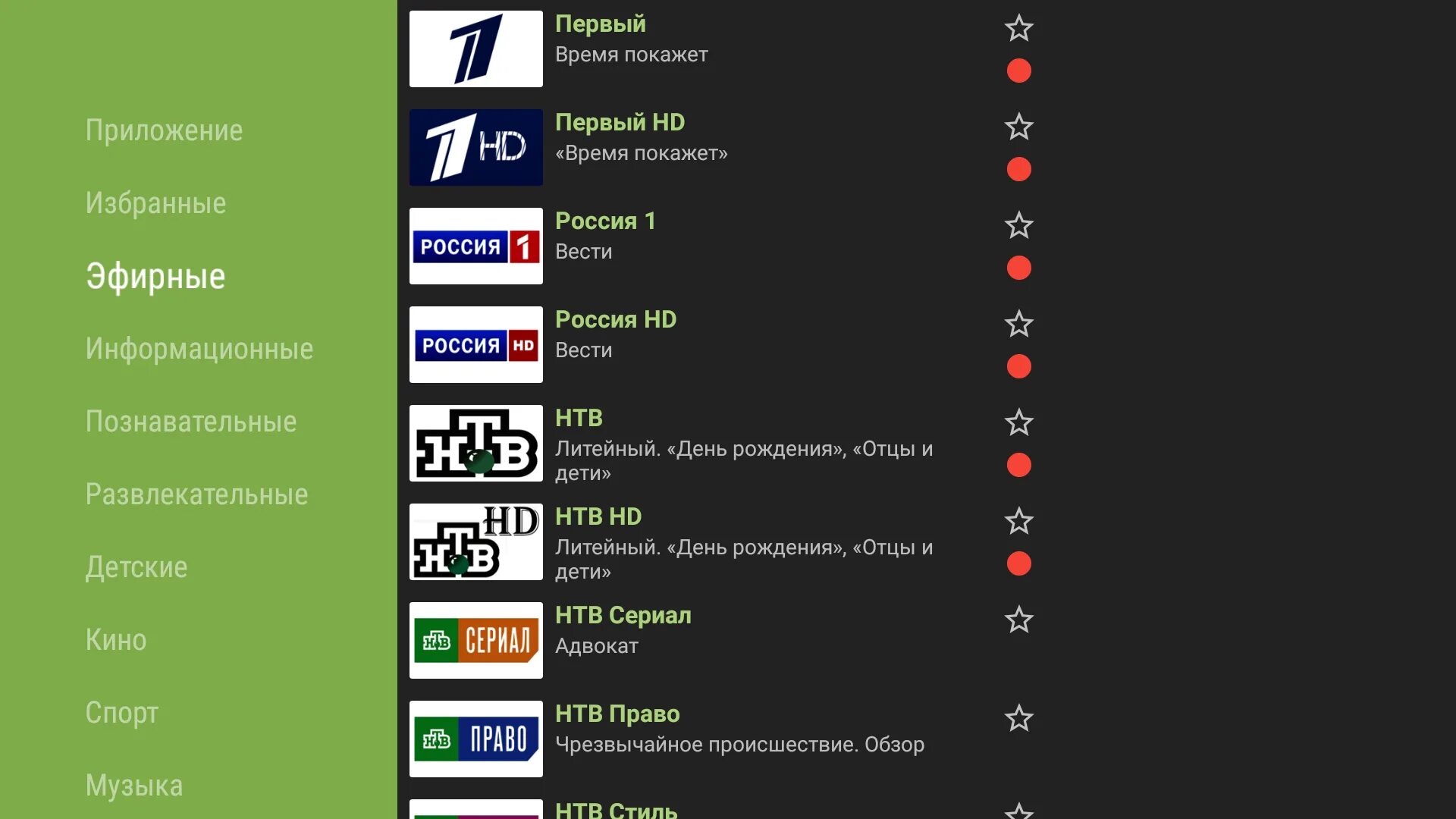The image size is (1456, 819).
Task: Select the Музыка category
Action: click(133, 786)
